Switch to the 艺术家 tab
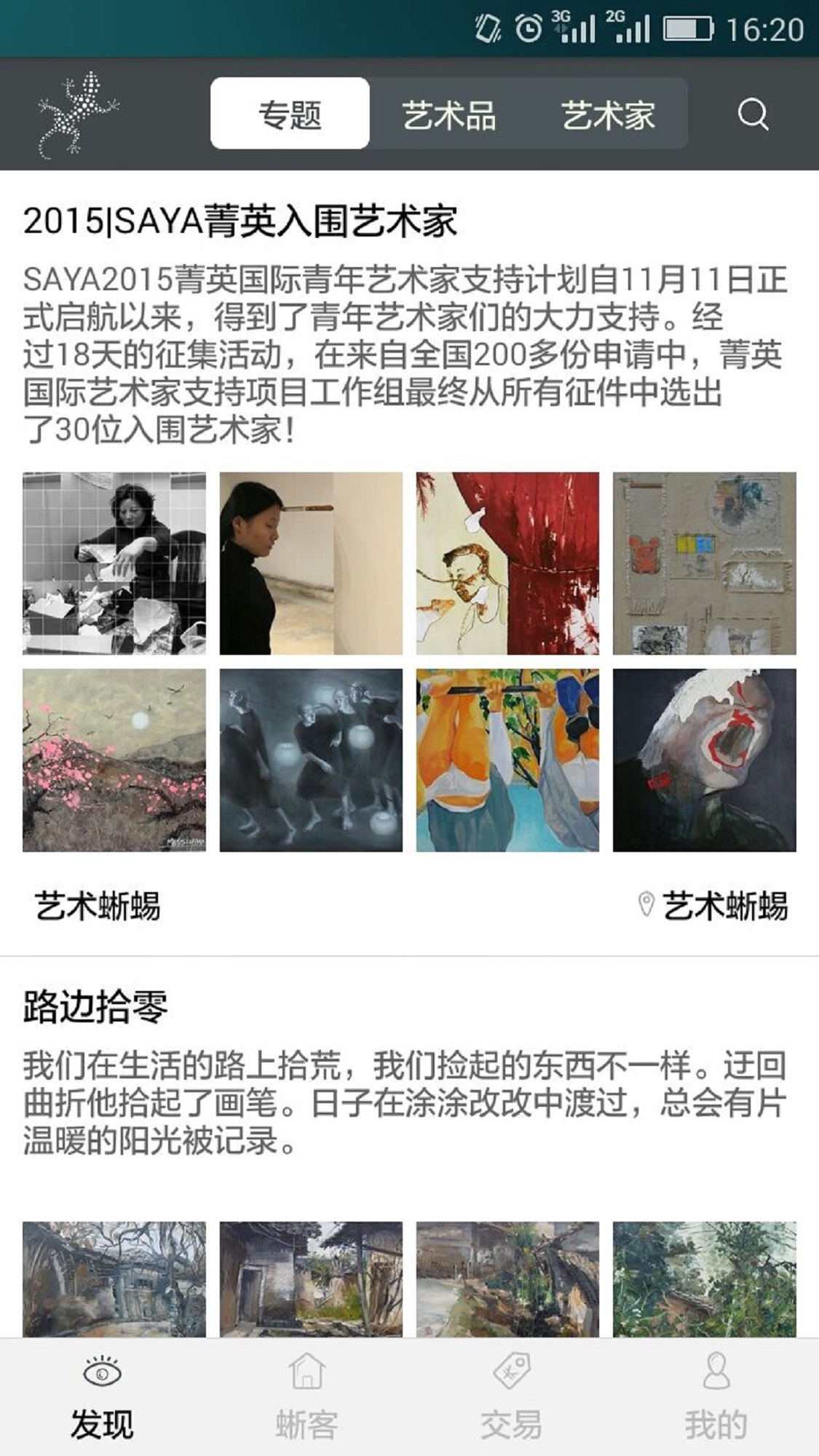Image resolution: width=819 pixels, height=1456 pixels. point(609,114)
